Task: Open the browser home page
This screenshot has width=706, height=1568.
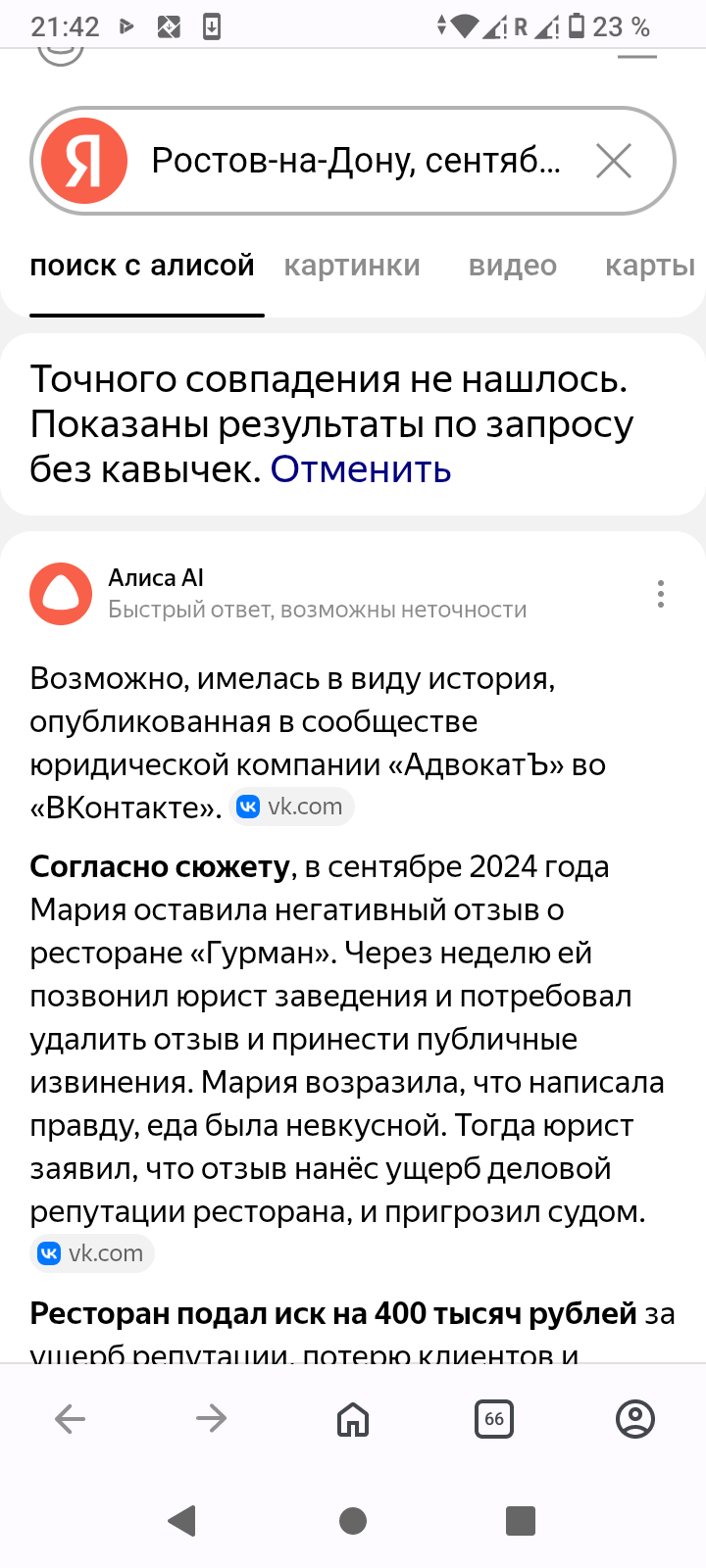Action: [x=353, y=1418]
